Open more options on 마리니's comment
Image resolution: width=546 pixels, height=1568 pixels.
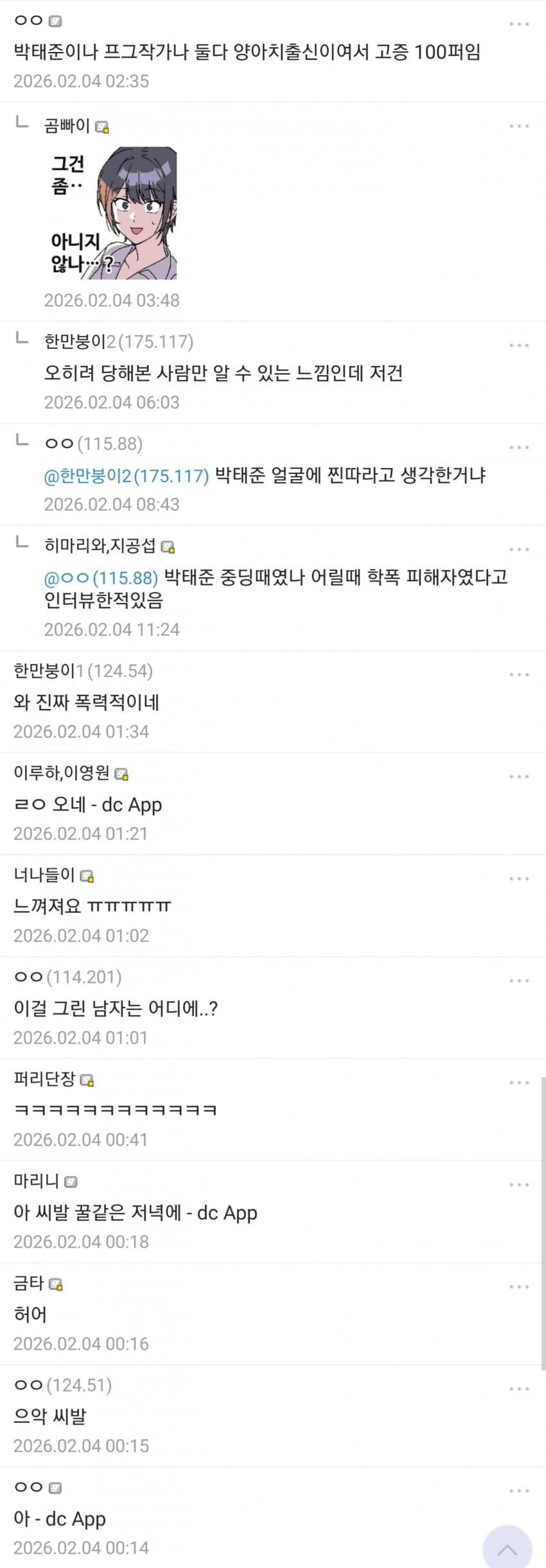coord(518,1185)
